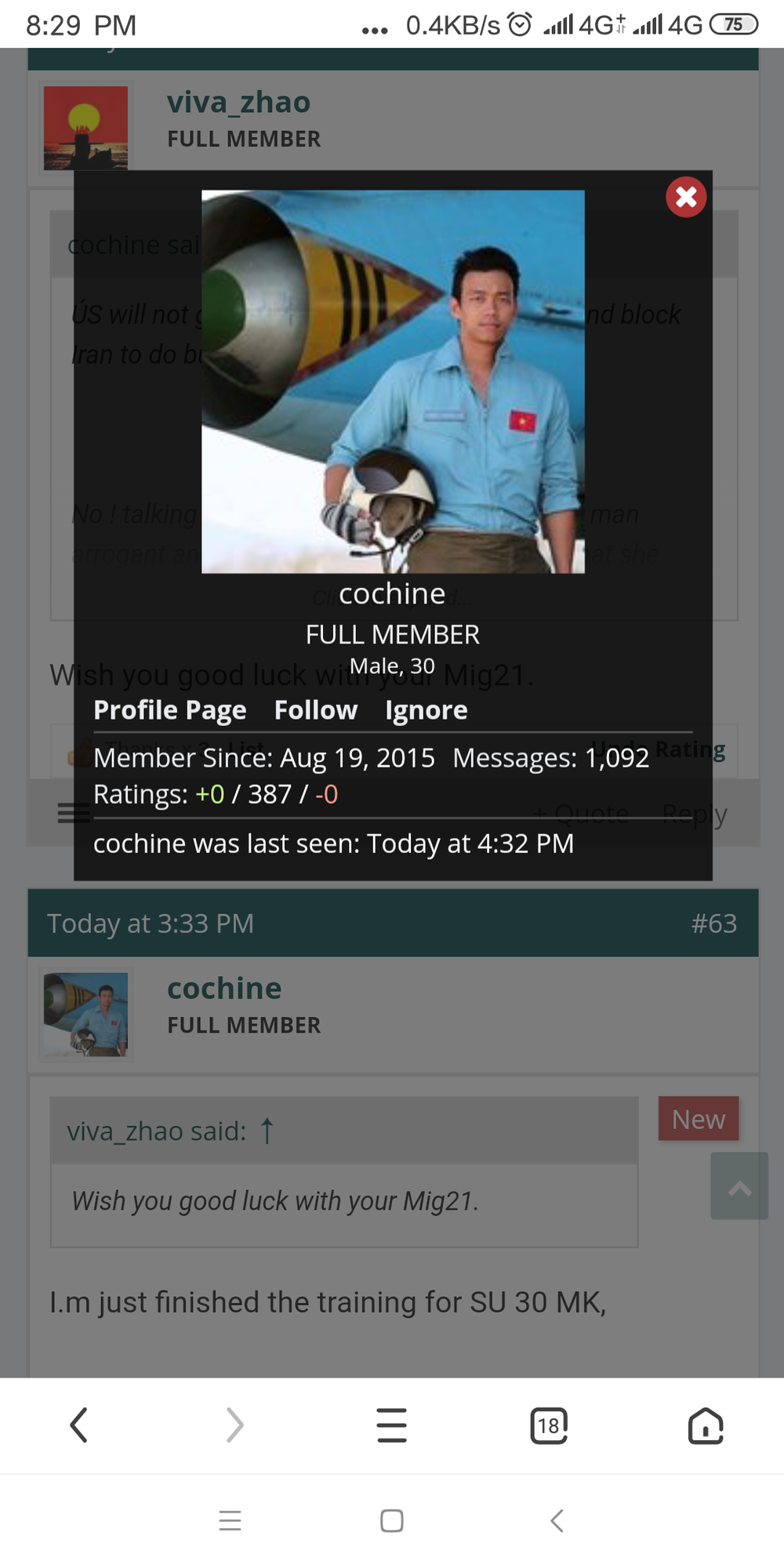The height and width of the screenshot is (1568, 784).
Task: Open post number #63 permalink
Action: 714,923
